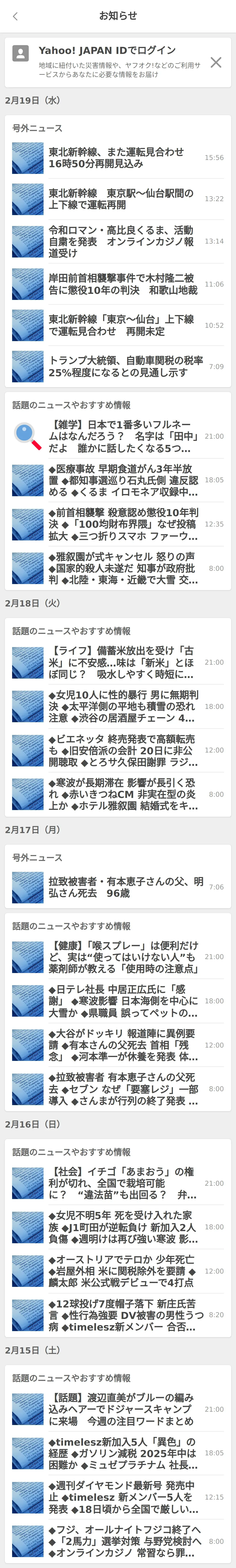This screenshot has width=236, height=1568.
Task: Open 【社会】イチゴ「あまおう」article
Action: pos(118,1183)
